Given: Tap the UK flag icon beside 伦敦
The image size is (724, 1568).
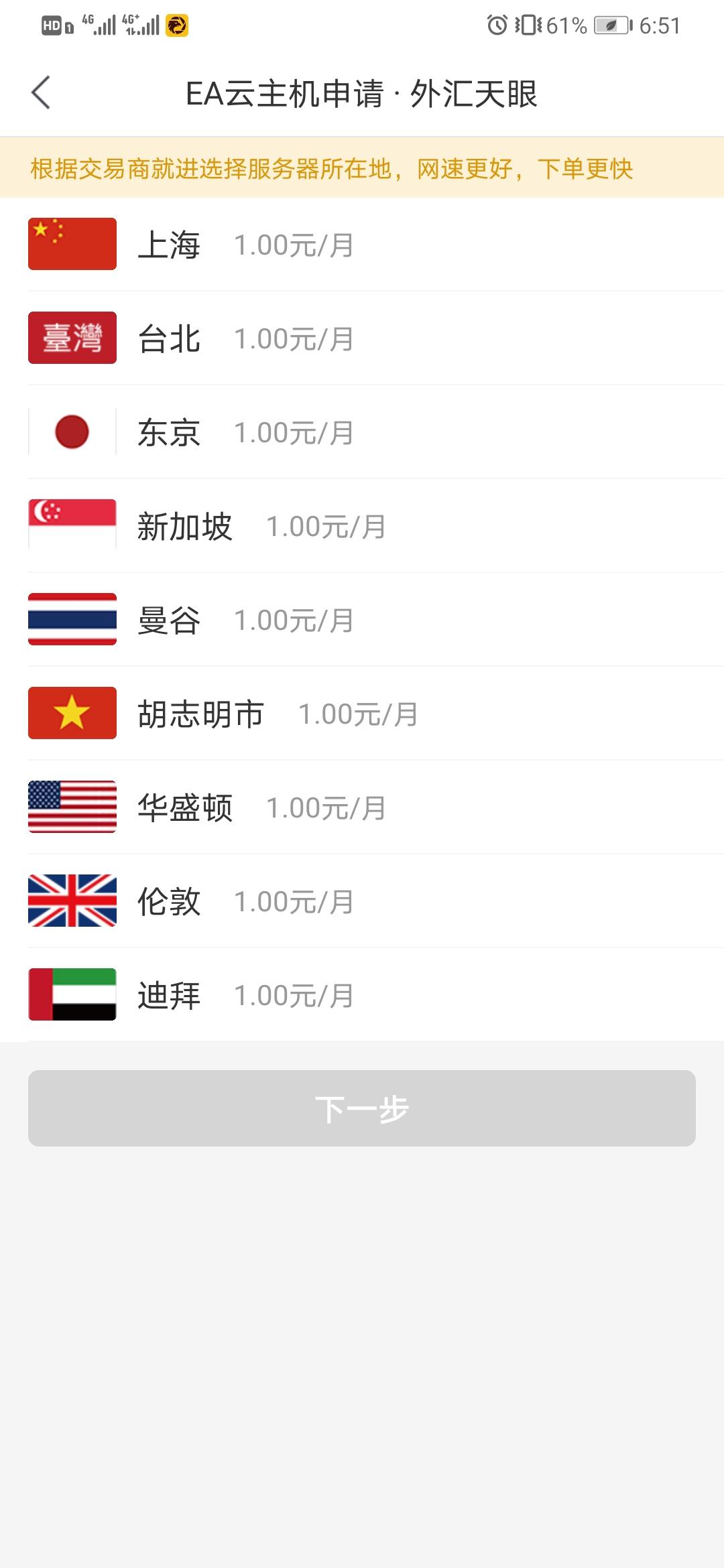Looking at the screenshot, I should coord(72,901).
